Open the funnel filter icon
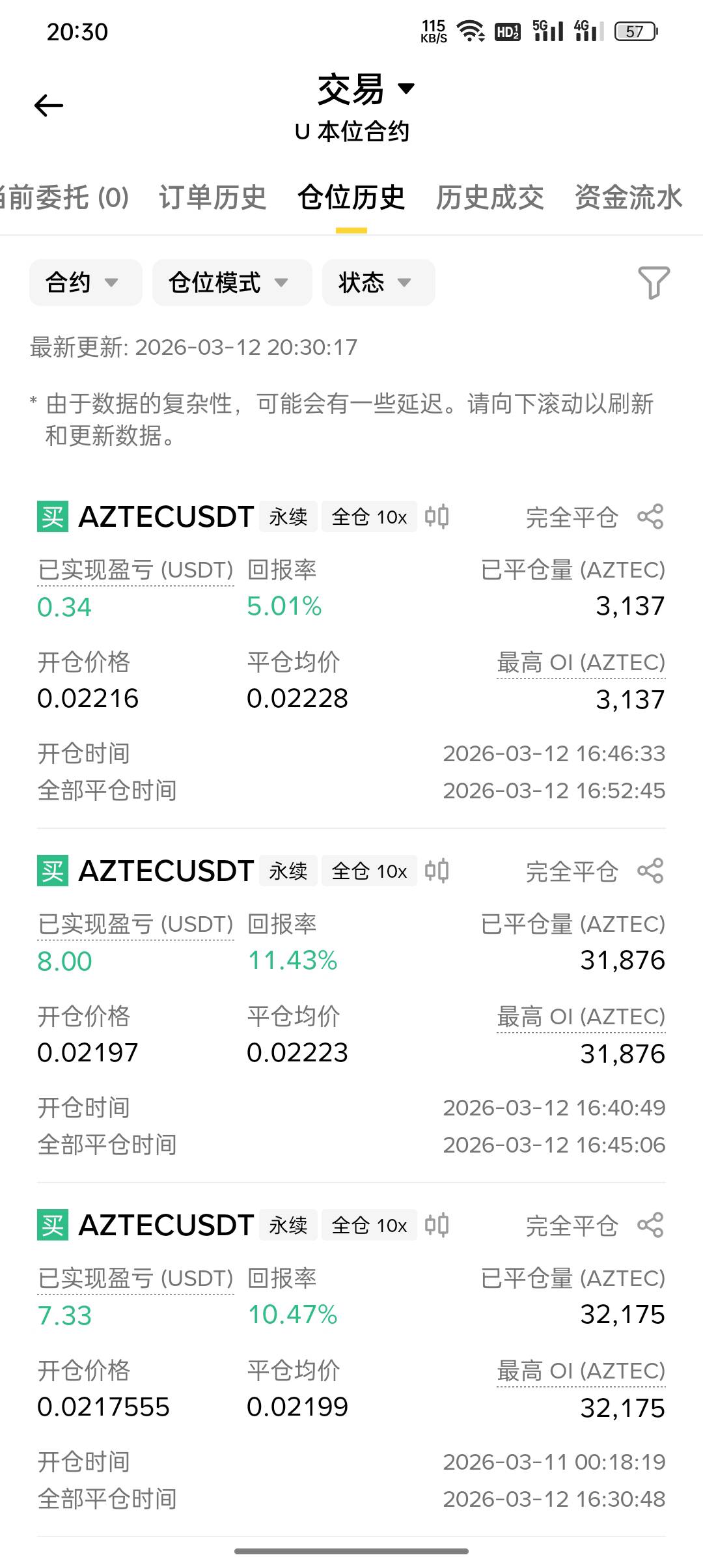 pyautogui.click(x=654, y=283)
